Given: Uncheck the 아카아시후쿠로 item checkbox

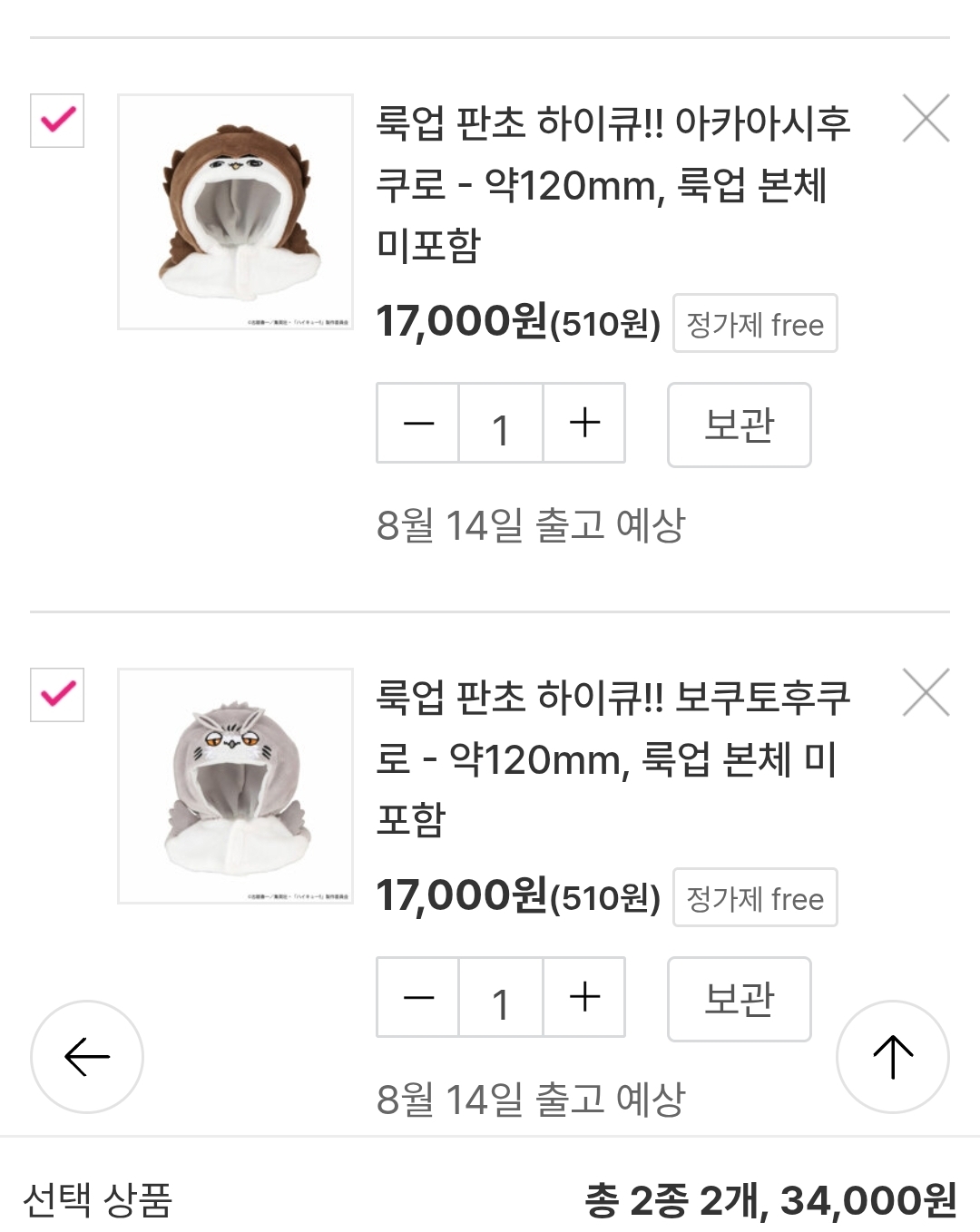Looking at the screenshot, I should tap(57, 121).
